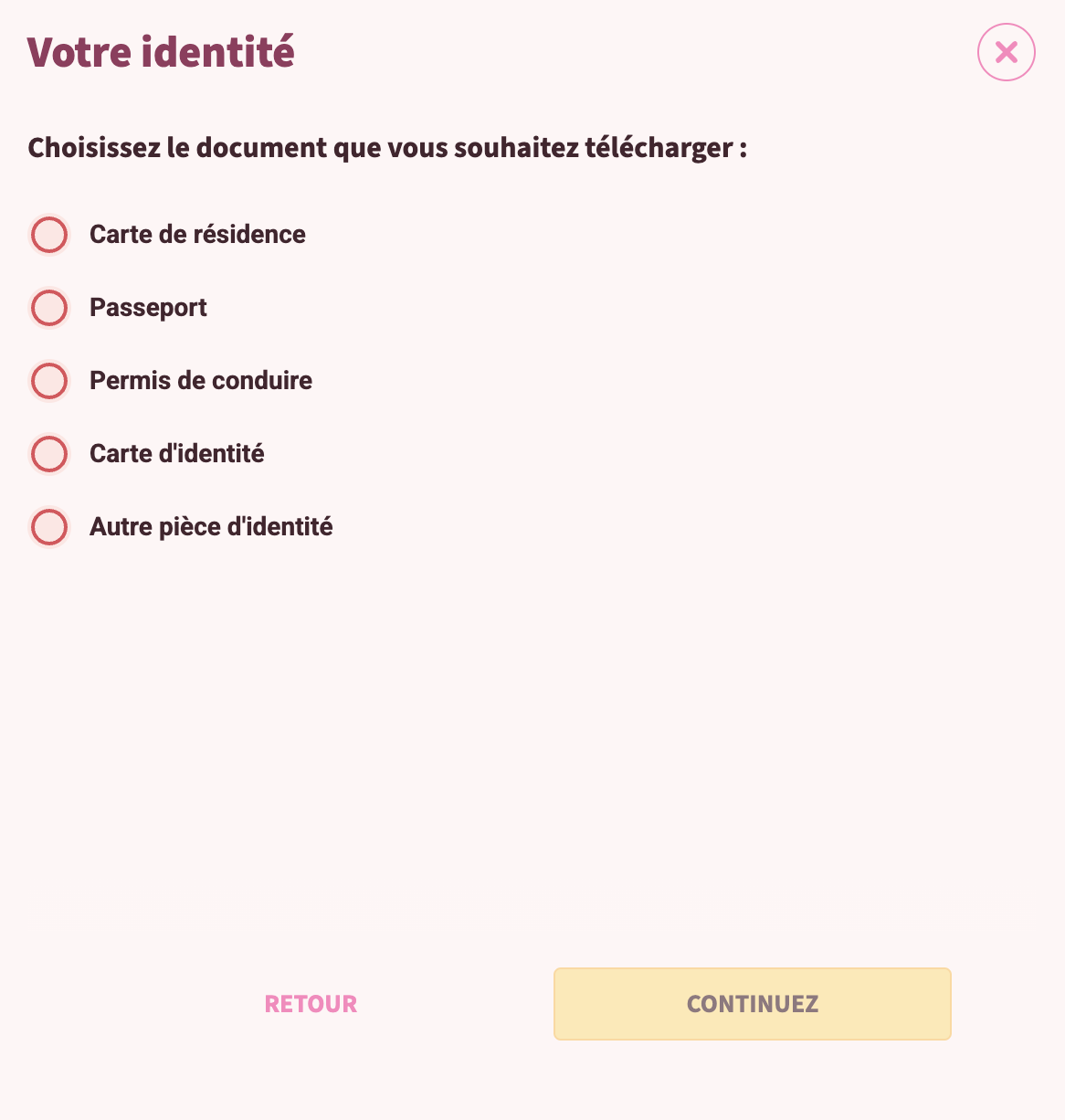The height and width of the screenshot is (1120, 1065).
Task: Click the Carte de résidence text label
Action: [x=197, y=235]
